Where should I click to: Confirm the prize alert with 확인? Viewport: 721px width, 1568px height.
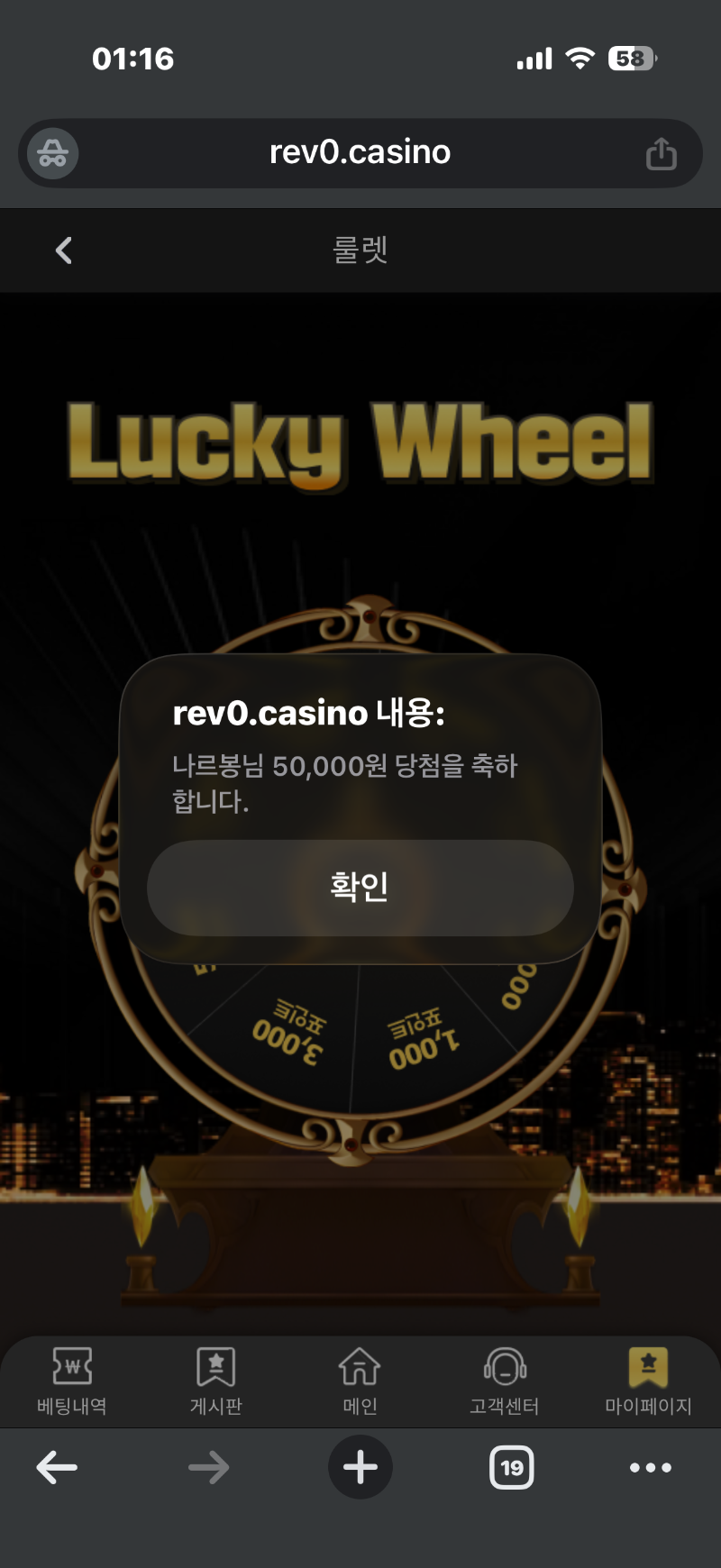click(x=360, y=888)
